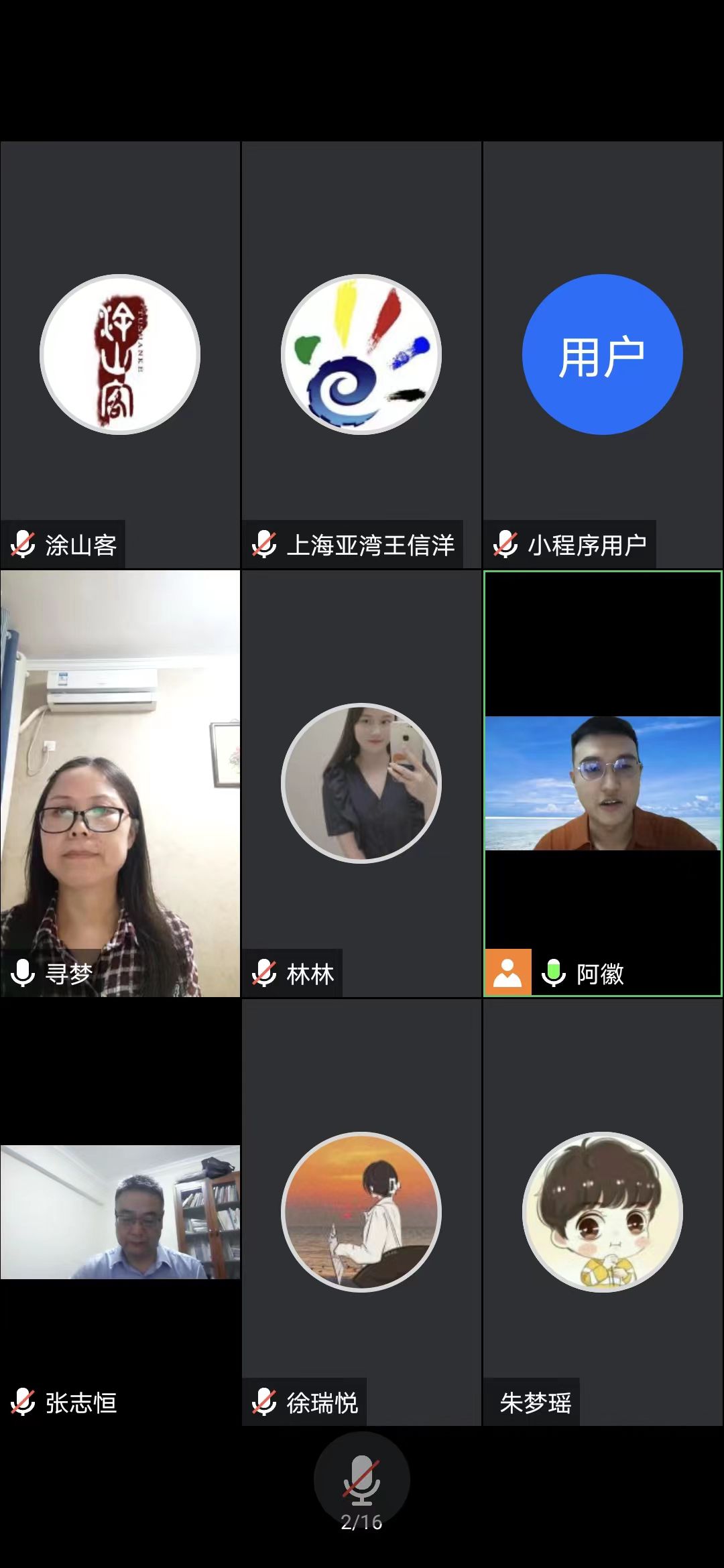The height and width of the screenshot is (1568, 724).
Task: Open the speaking video of 阿徽
Action: (x=603, y=783)
